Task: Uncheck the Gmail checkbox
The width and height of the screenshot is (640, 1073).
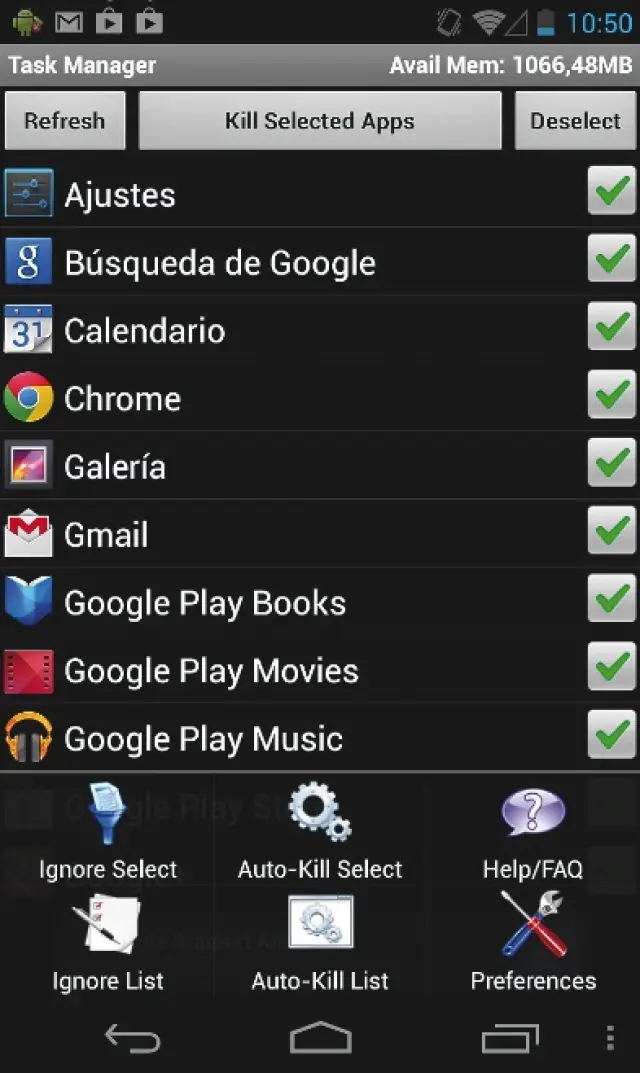Action: [x=611, y=531]
